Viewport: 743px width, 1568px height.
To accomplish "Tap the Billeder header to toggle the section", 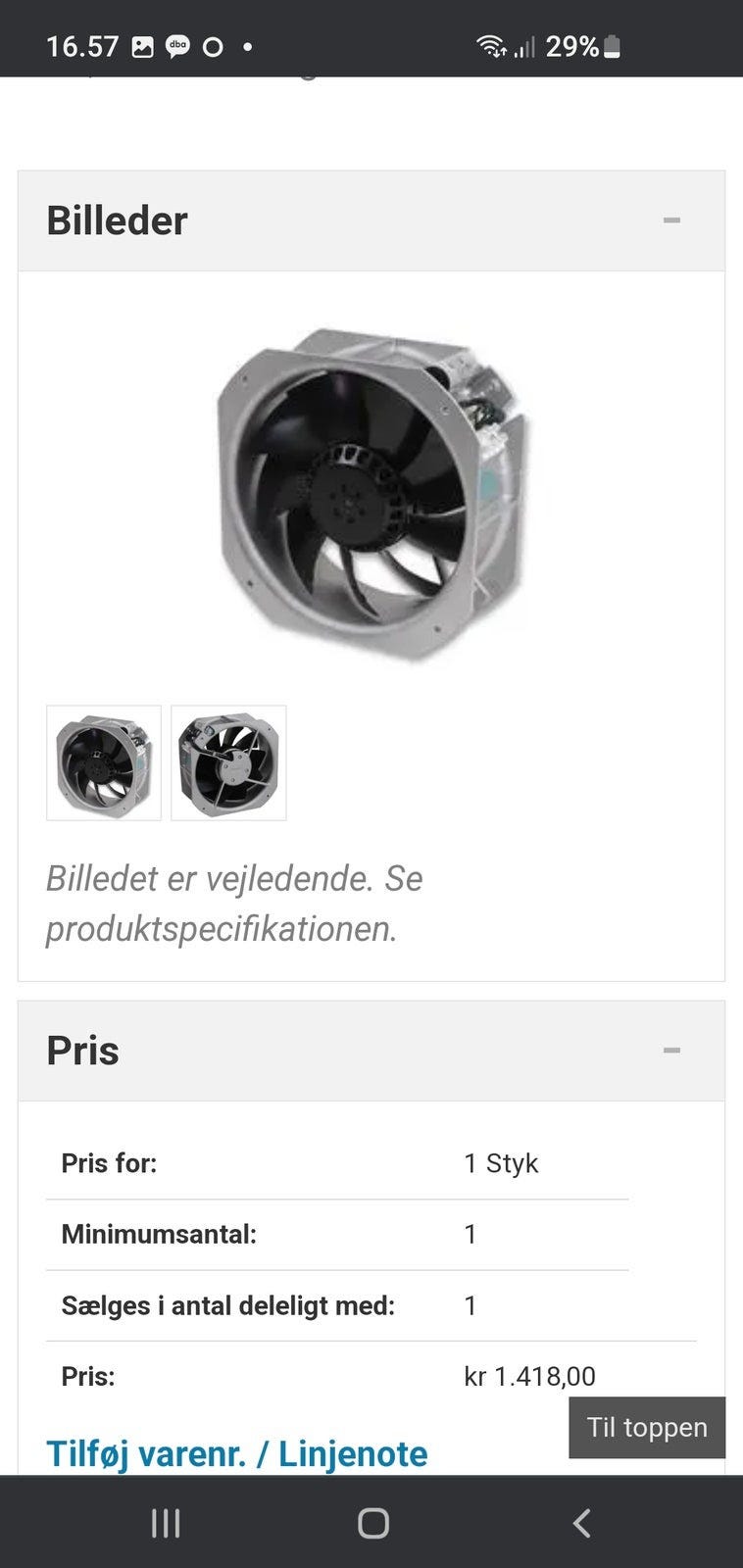I will click(118, 220).
